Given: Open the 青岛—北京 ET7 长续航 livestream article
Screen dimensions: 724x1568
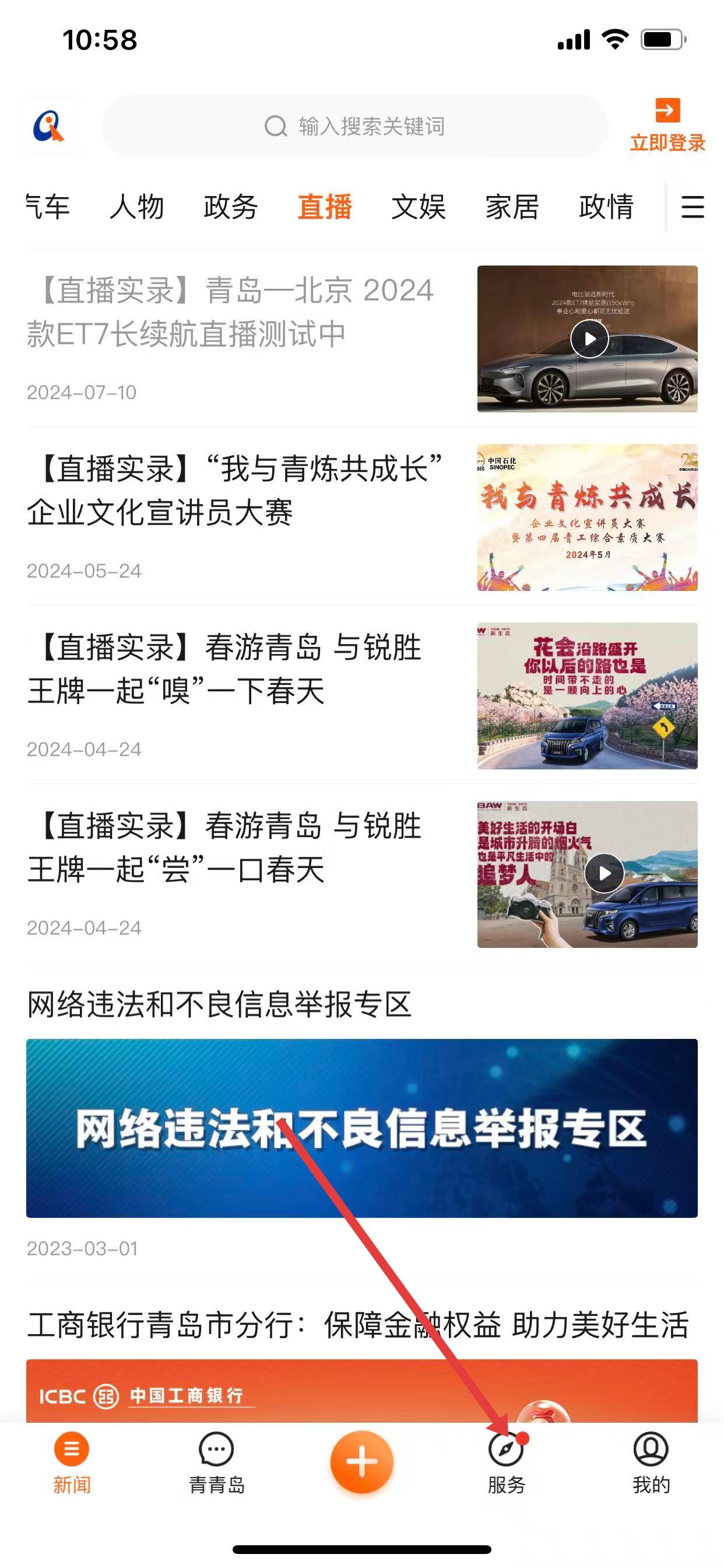Looking at the screenshot, I should [x=231, y=311].
